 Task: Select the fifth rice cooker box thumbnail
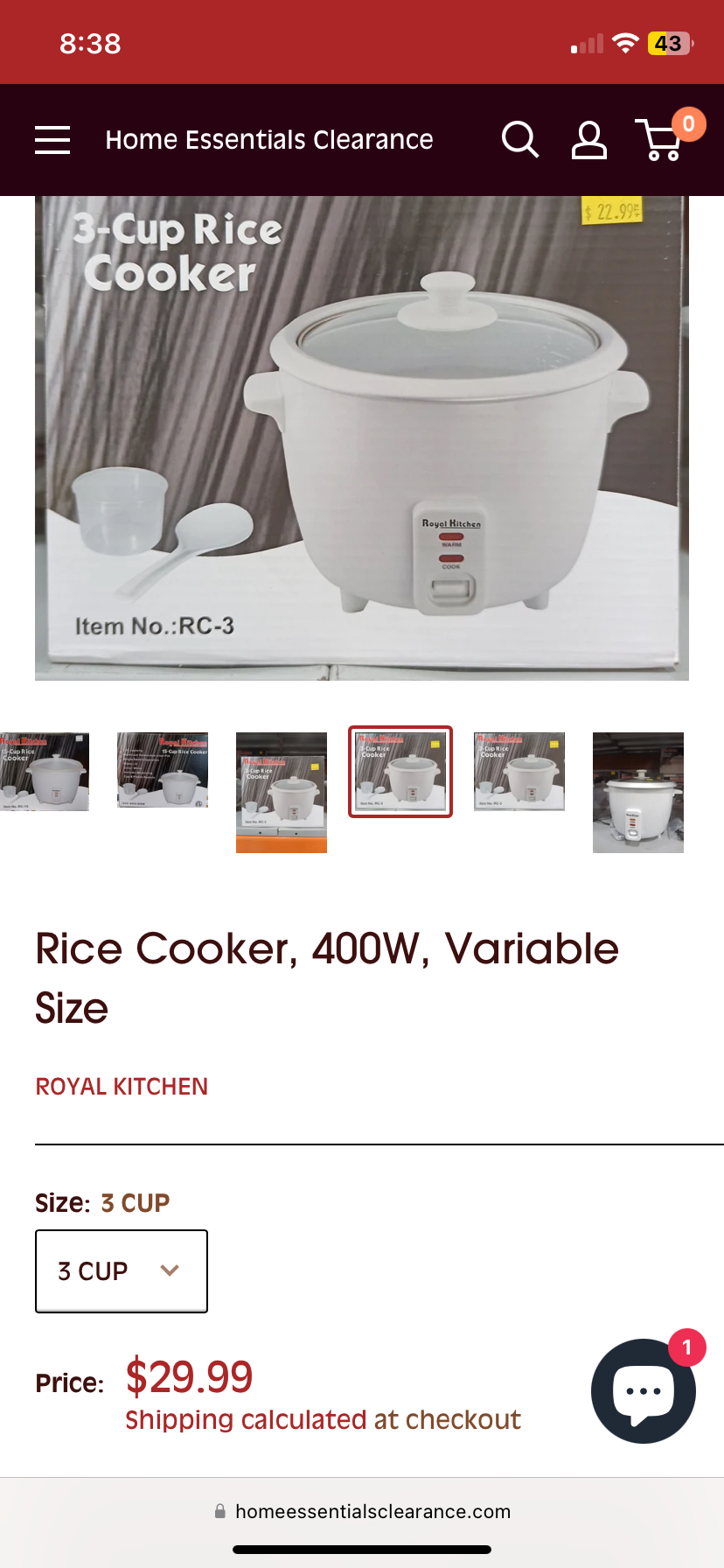[x=519, y=772]
